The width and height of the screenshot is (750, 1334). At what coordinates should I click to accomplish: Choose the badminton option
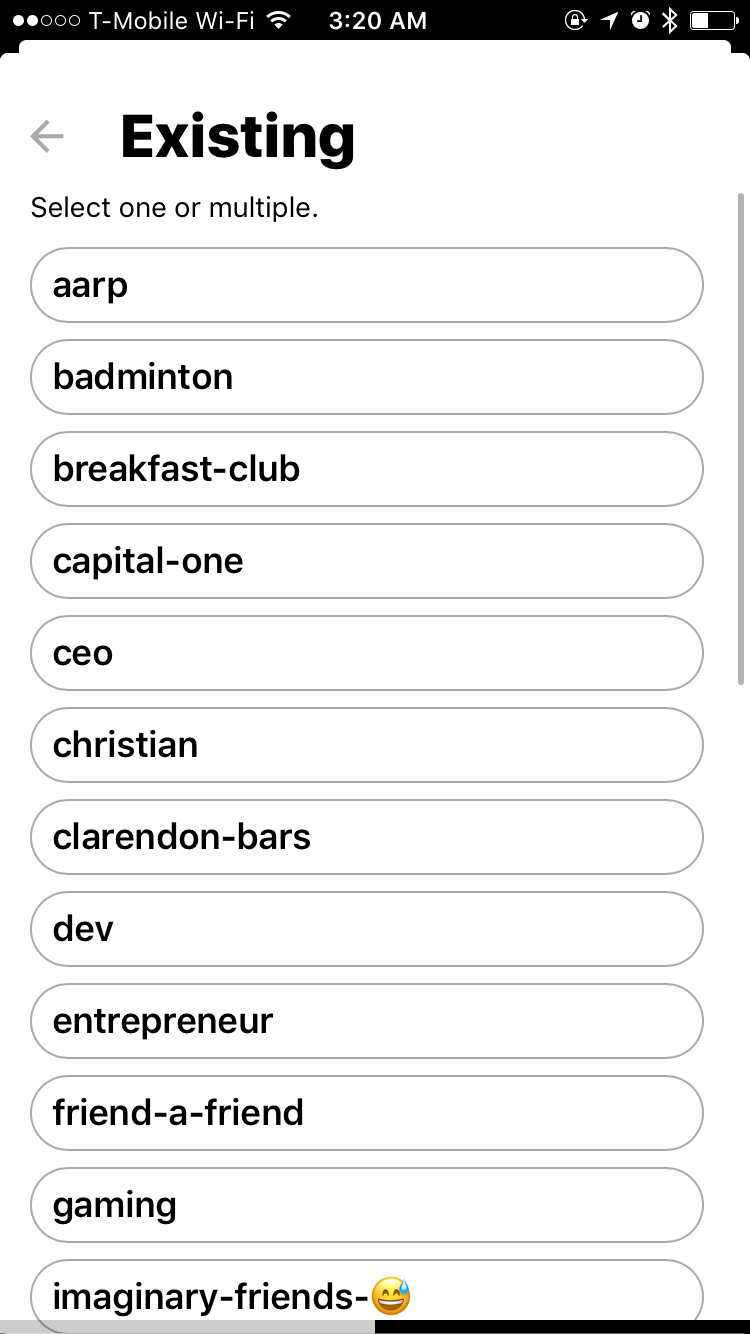point(366,377)
